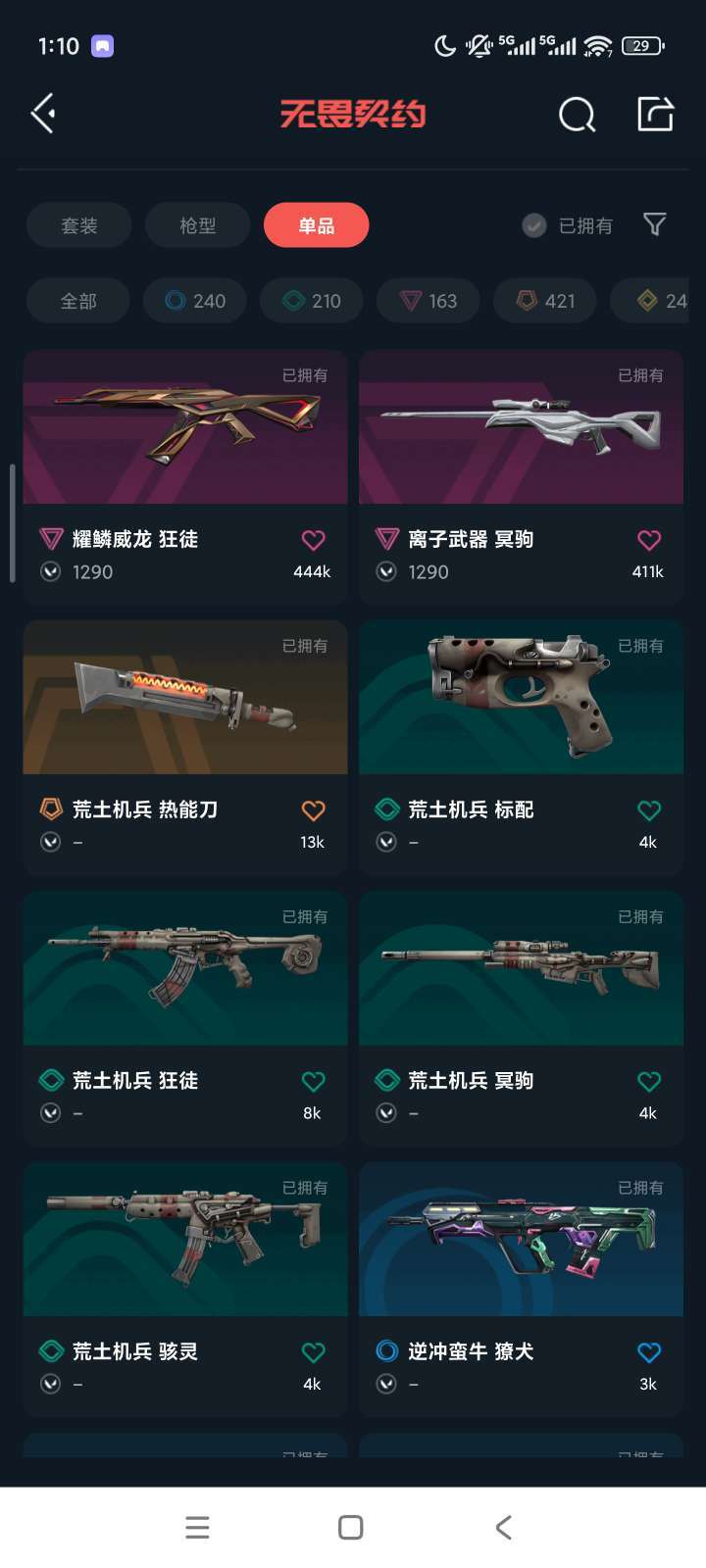Tap the rarity tier icon beside 离子武器 冥驹
Viewport: 706px width, 1568px height.
[x=384, y=539]
